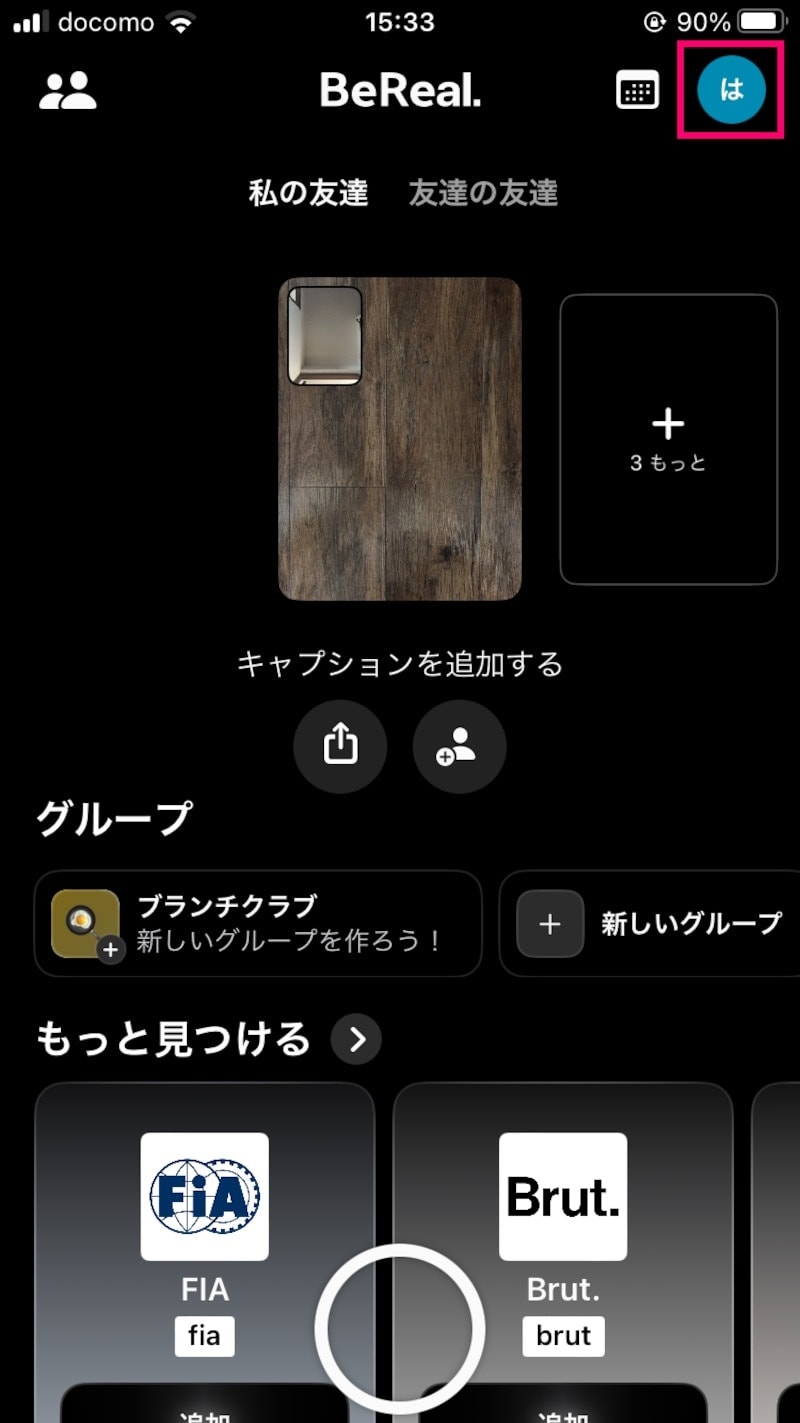Tap the plus badge on ブランチクラブ icon
The height and width of the screenshot is (1423, 800).
coord(112,950)
